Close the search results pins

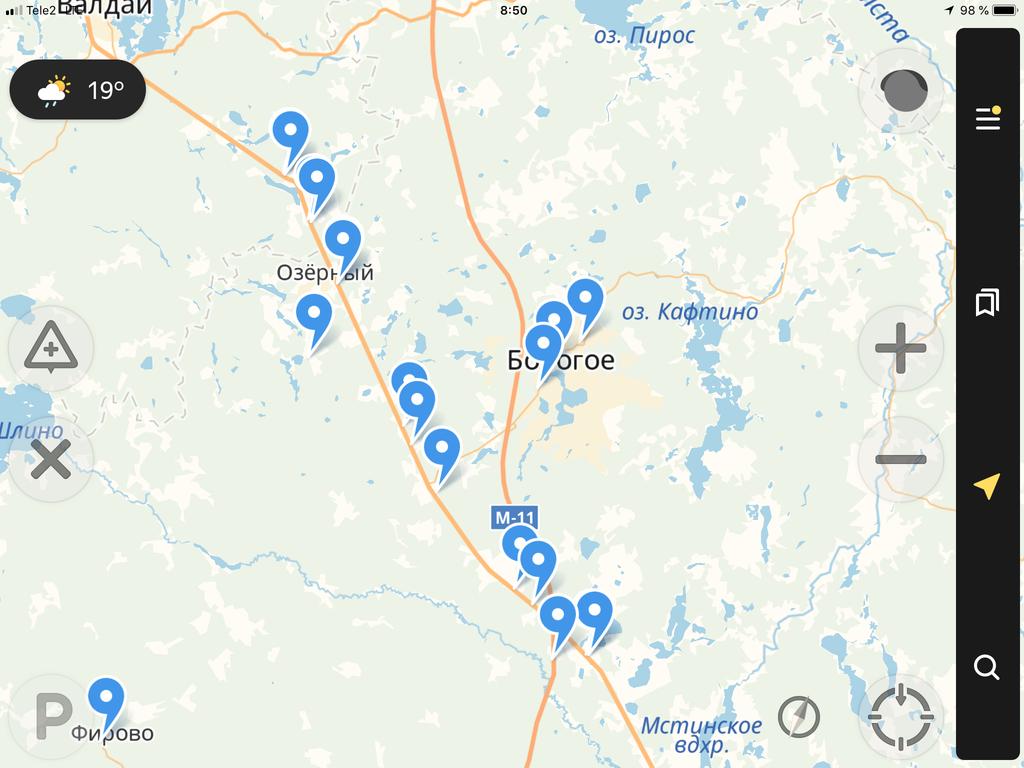click(x=50, y=460)
